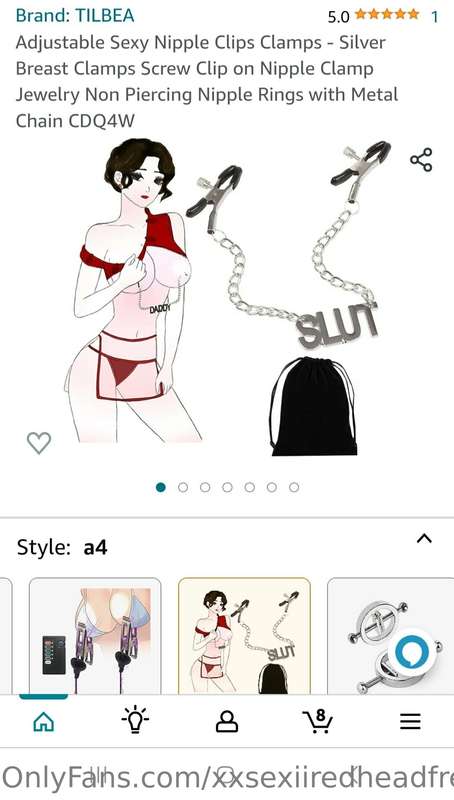View the shopping cart with 8 items
Screen dimensions: 454x800
point(318,721)
